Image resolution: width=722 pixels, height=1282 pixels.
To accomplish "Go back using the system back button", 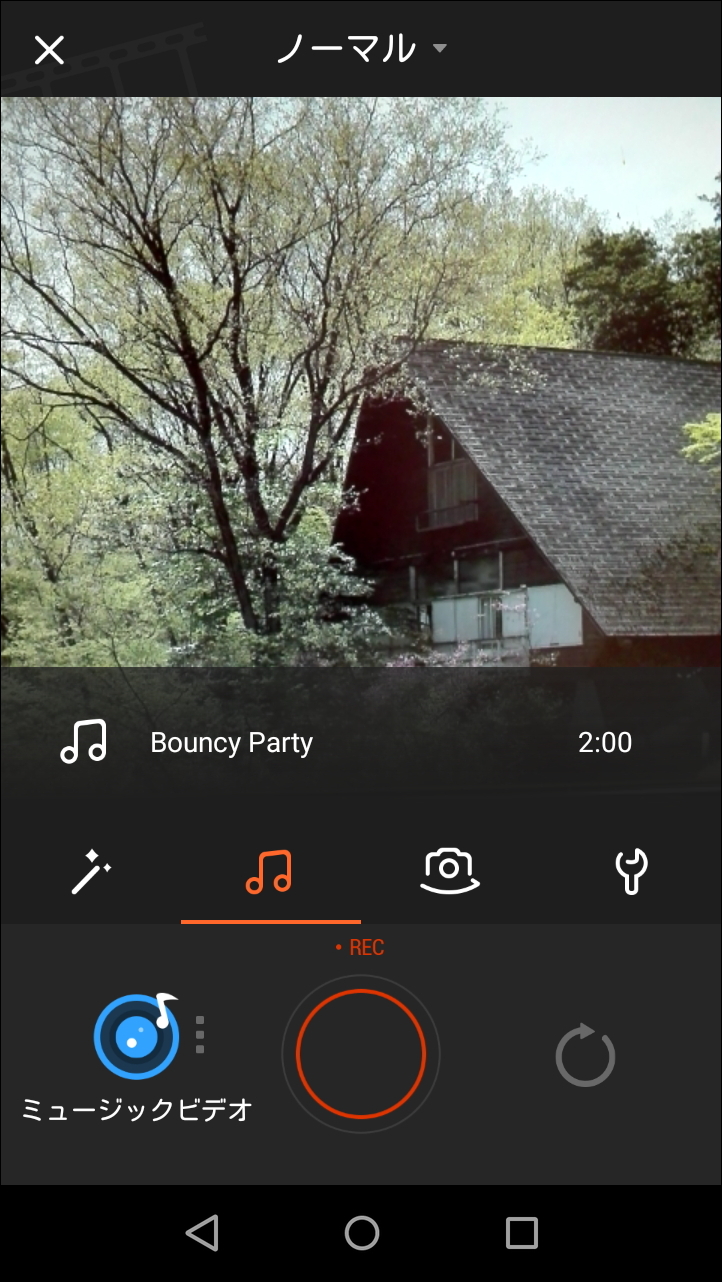I will tap(202, 1233).
